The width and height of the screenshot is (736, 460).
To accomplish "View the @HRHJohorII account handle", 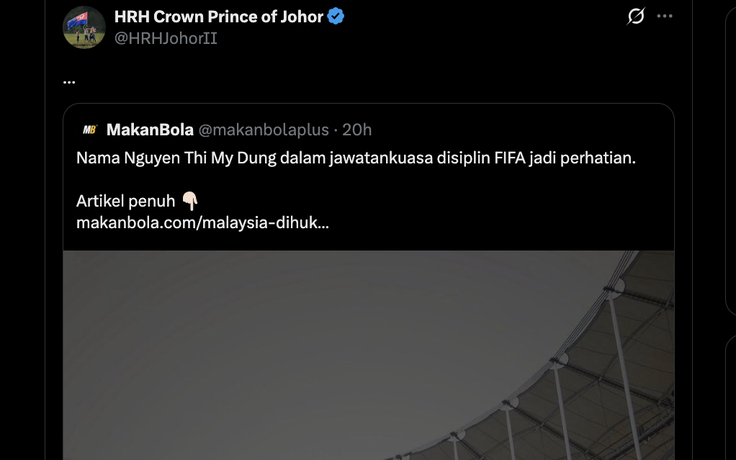I will tap(165, 38).
